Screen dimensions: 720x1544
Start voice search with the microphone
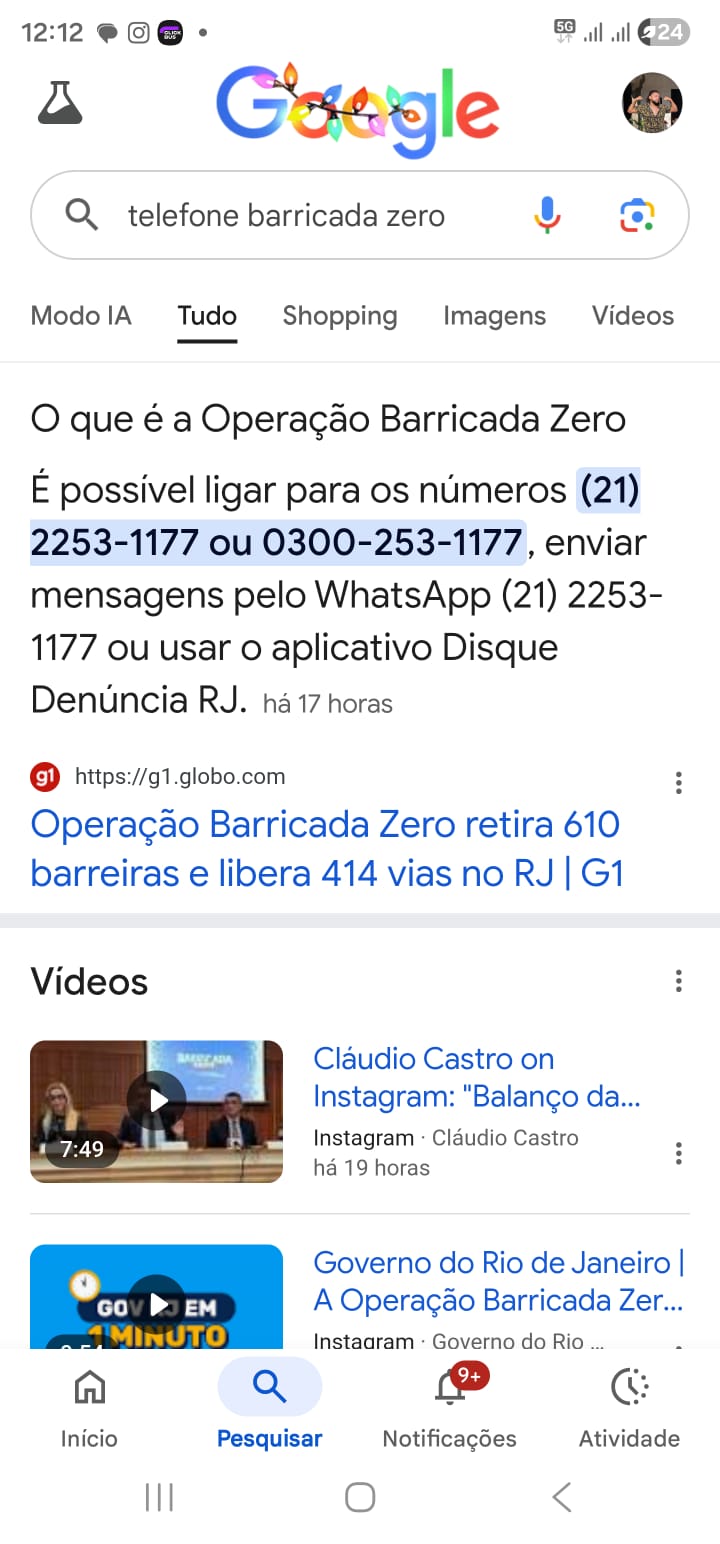pos(547,215)
